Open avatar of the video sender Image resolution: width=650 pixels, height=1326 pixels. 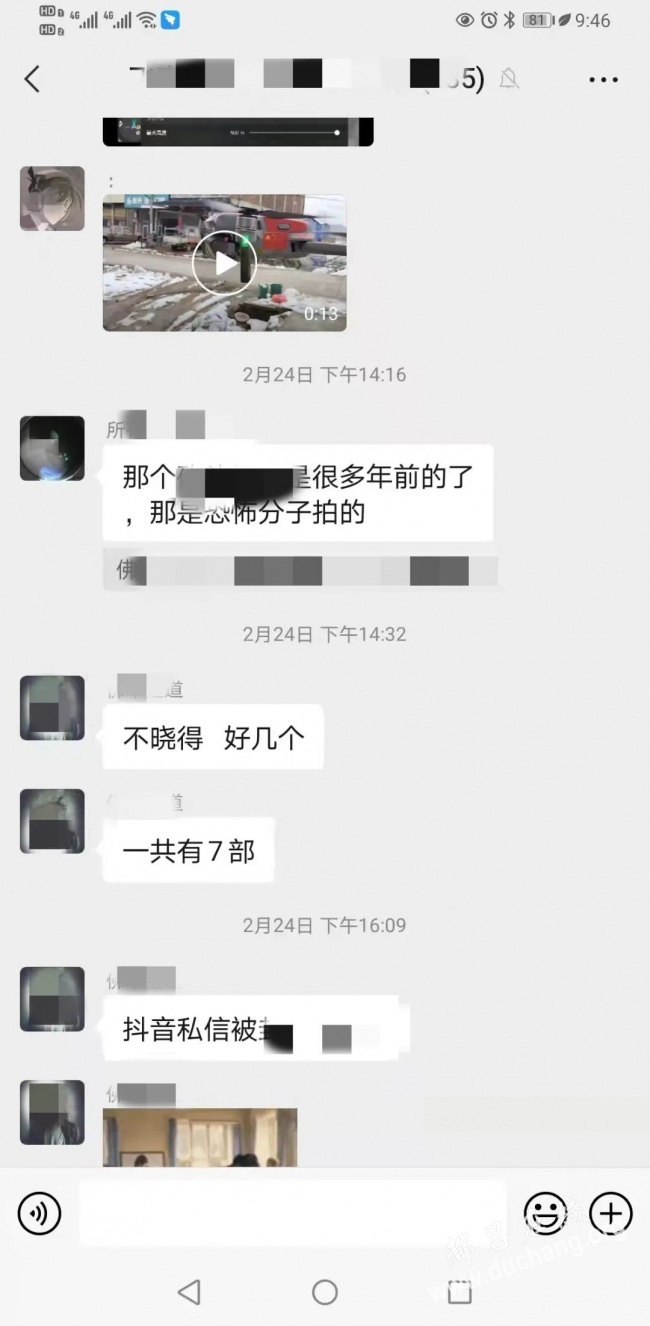point(53,199)
